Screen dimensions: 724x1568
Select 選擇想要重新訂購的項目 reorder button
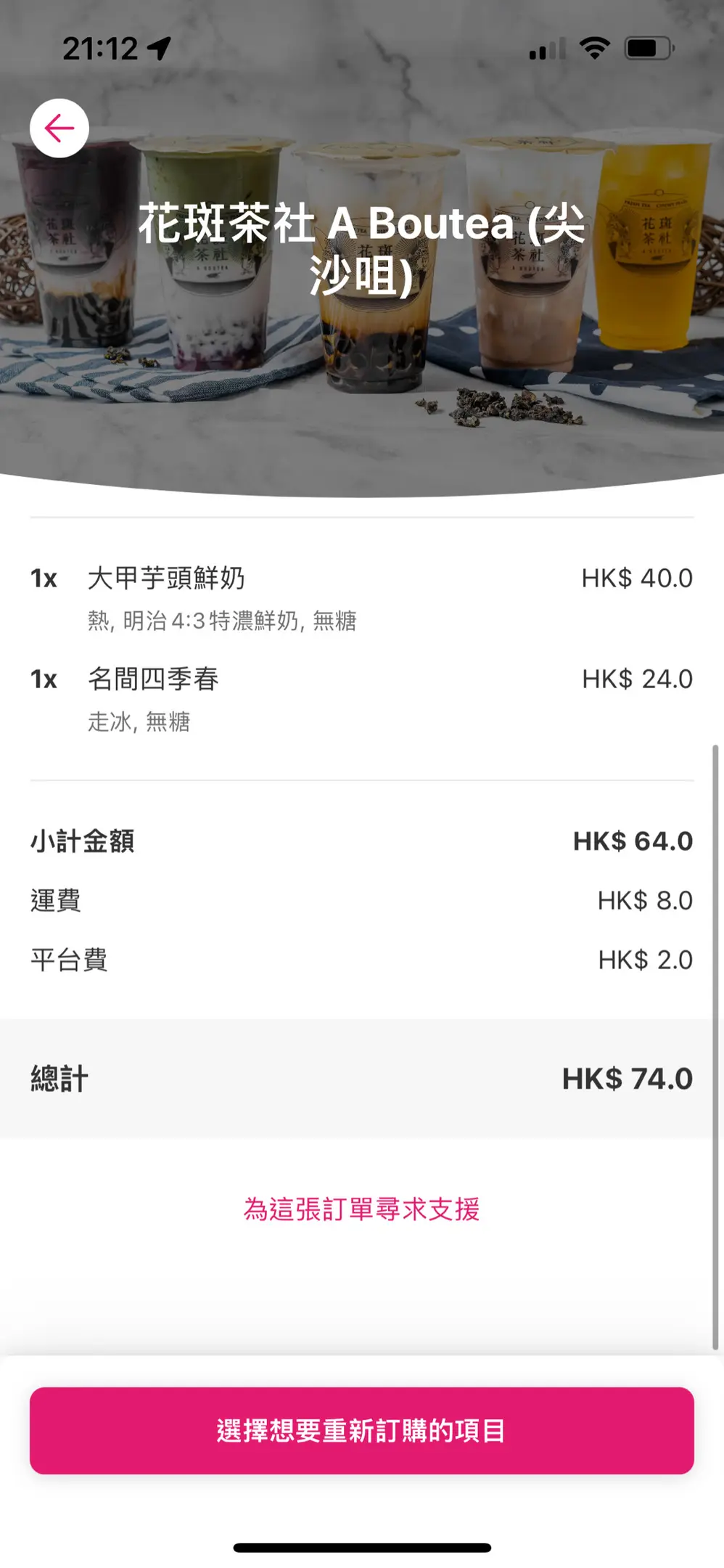click(x=361, y=1431)
